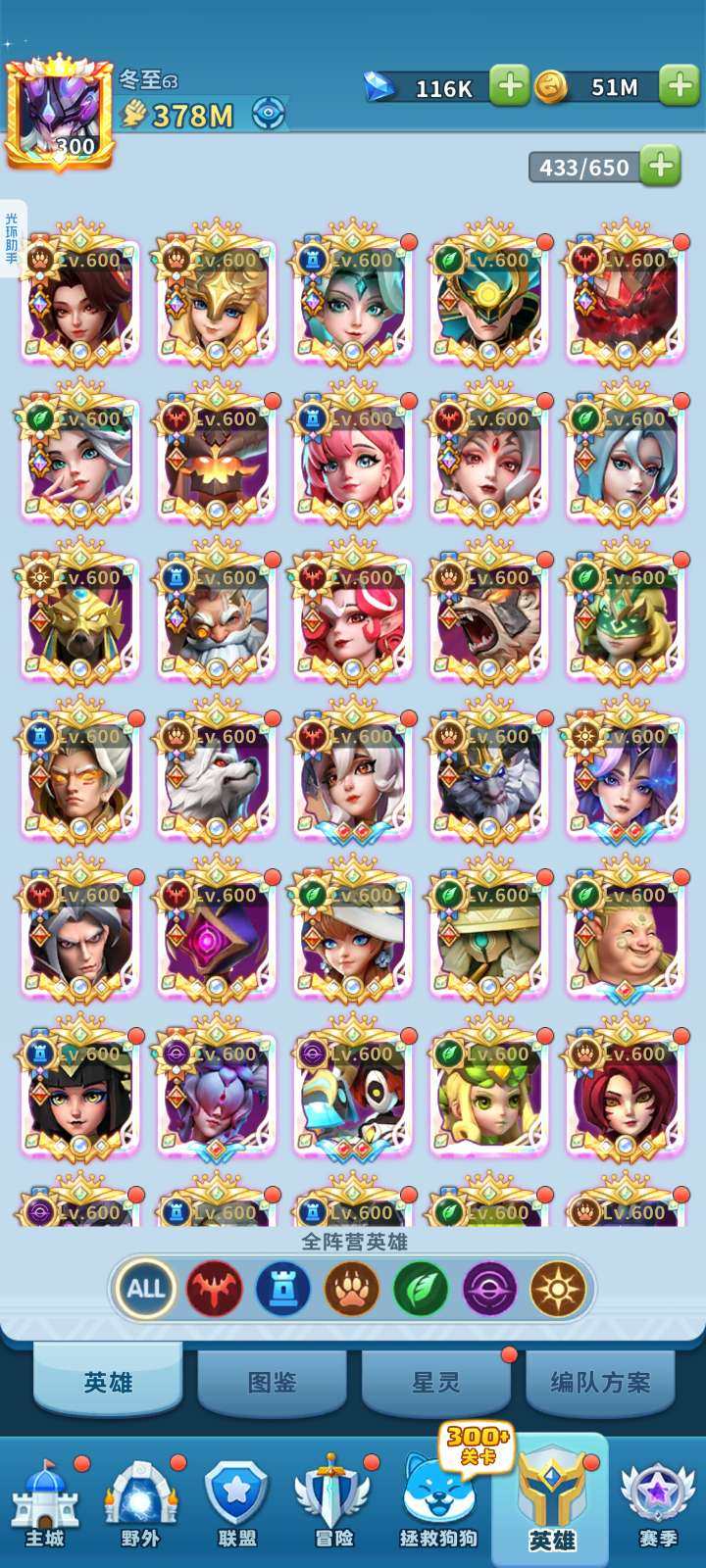Switch to the 星灵 tab
The image size is (706, 1568).
click(x=435, y=1382)
